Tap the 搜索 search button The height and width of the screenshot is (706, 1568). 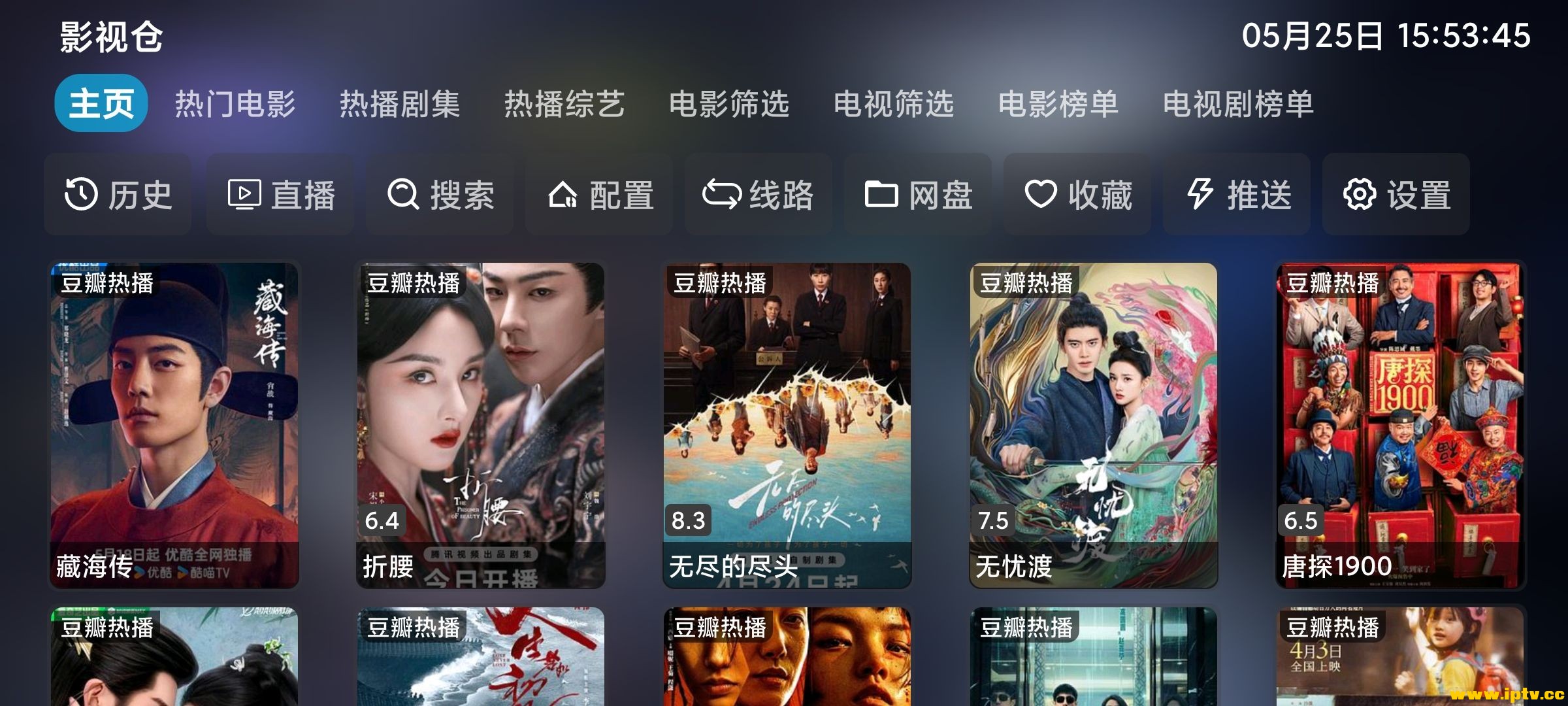(440, 195)
